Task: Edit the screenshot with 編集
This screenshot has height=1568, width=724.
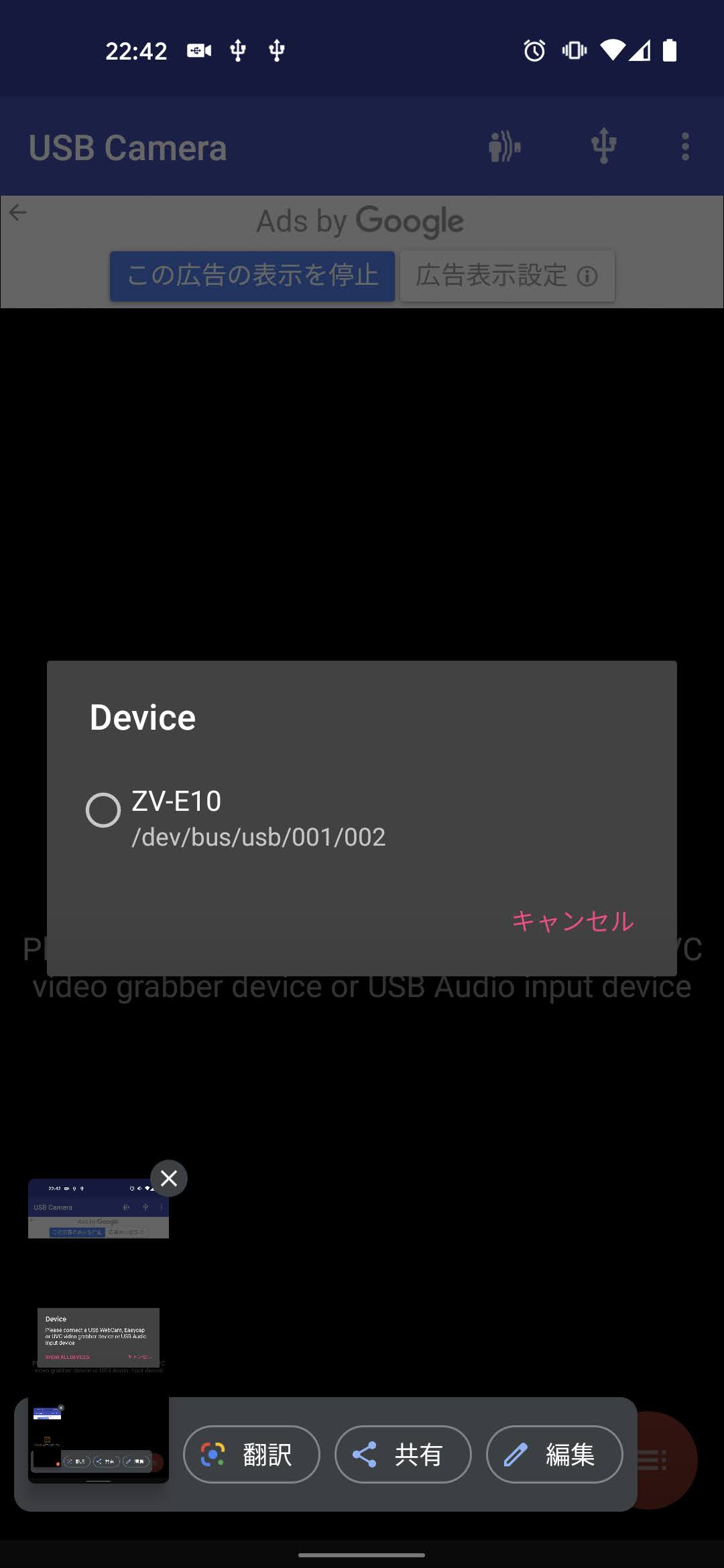Action: (554, 1455)
